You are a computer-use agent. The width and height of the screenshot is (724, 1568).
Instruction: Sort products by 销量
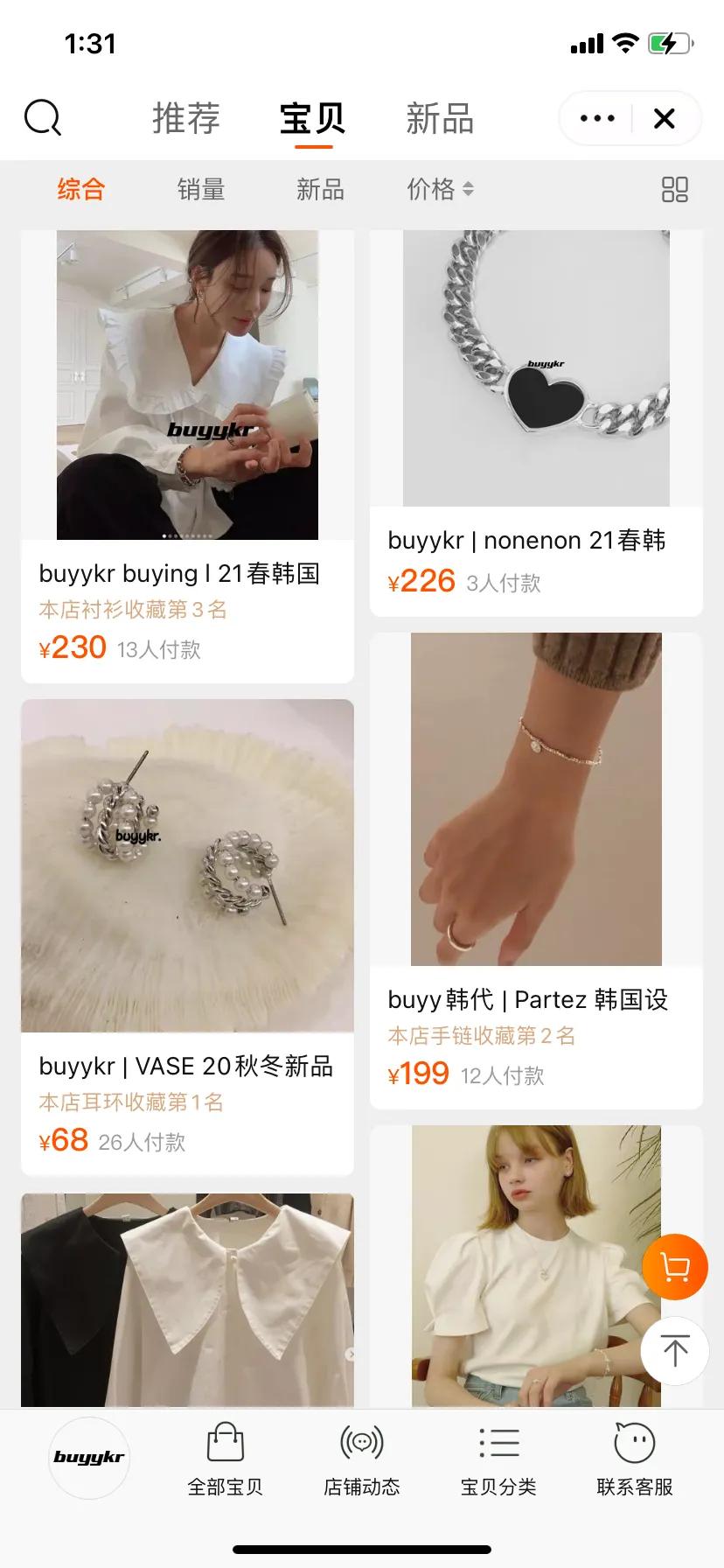(201, 189)
